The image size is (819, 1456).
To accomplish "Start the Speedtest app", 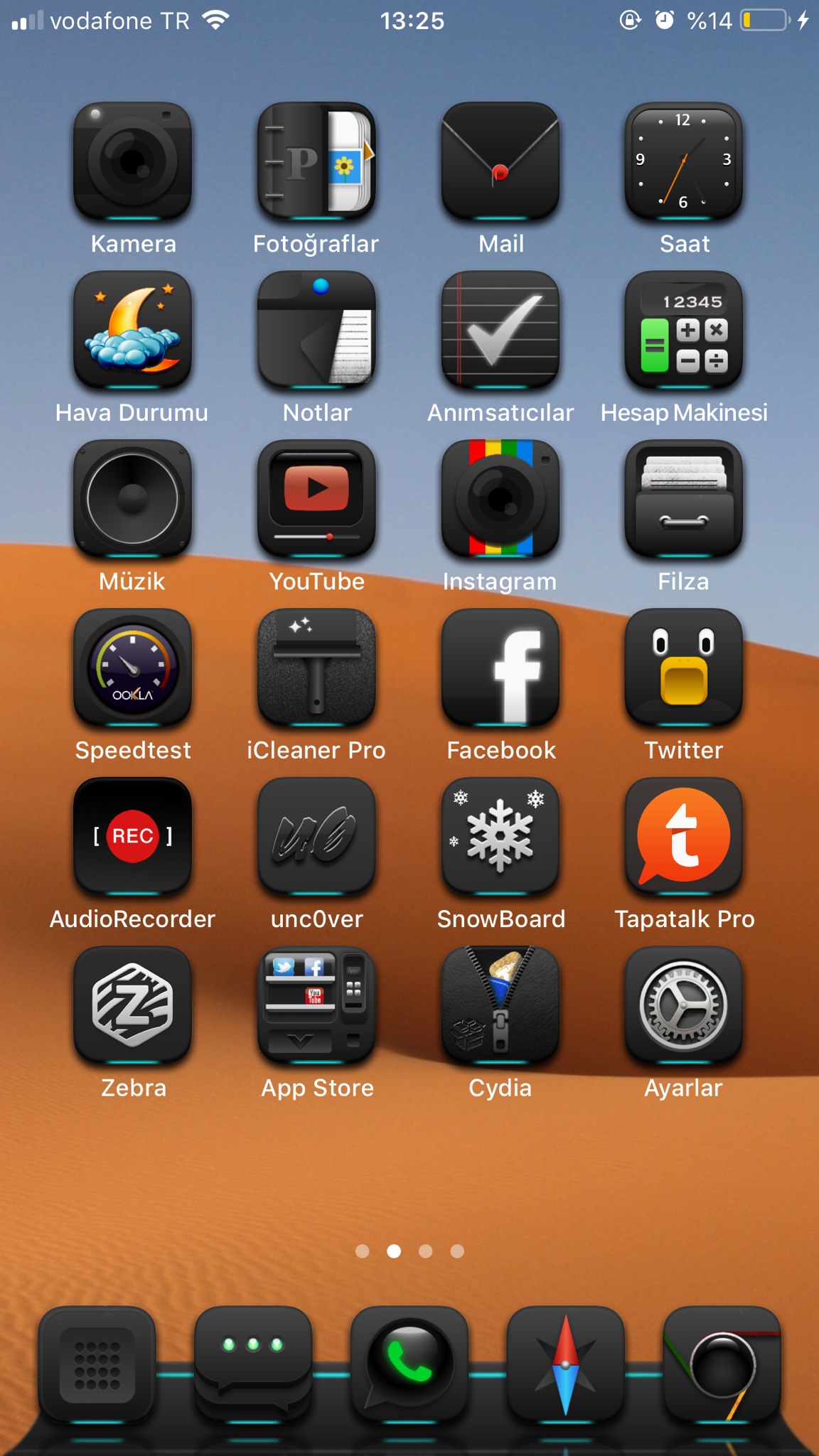I will click(133, 668).
